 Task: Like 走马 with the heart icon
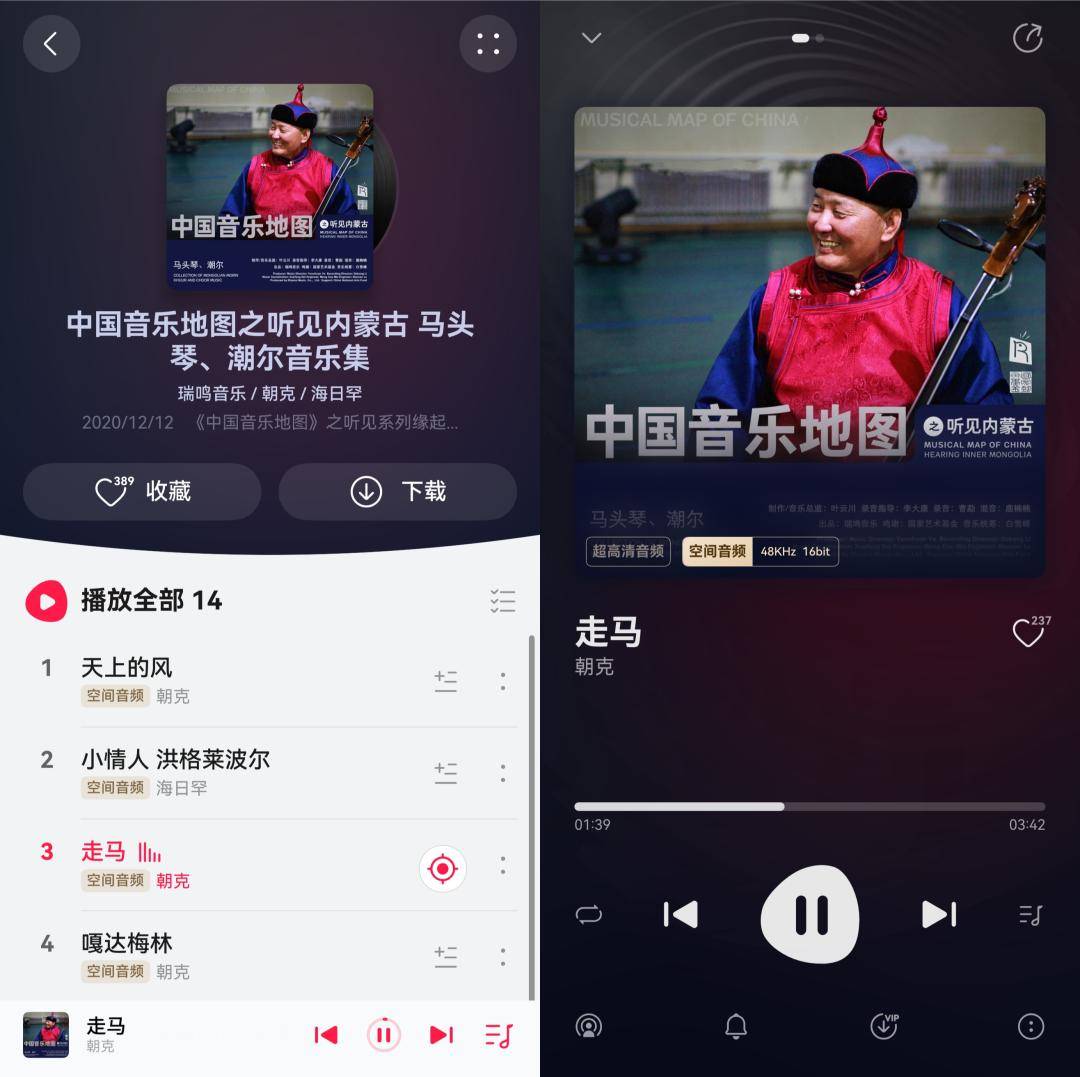click(x=1028, y=632)
